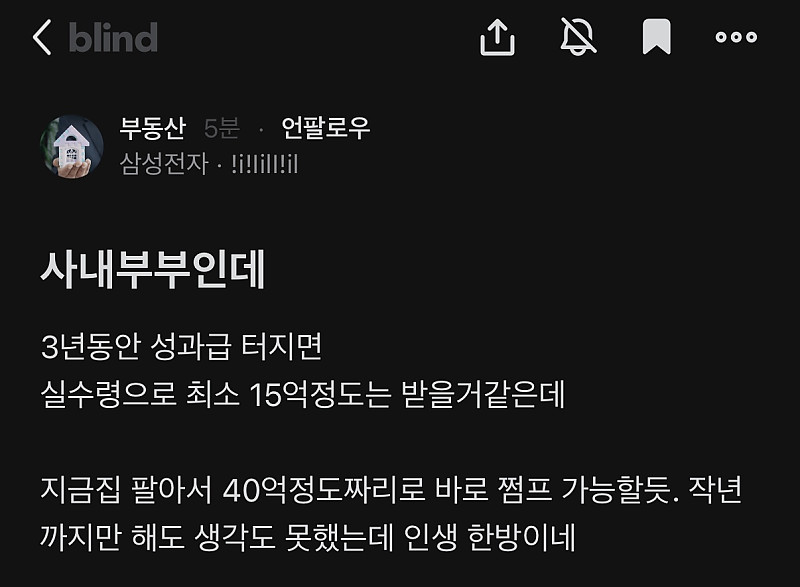800x587 pixels.
Task: Open the 부동산 channel avatar
Action: 72,146
